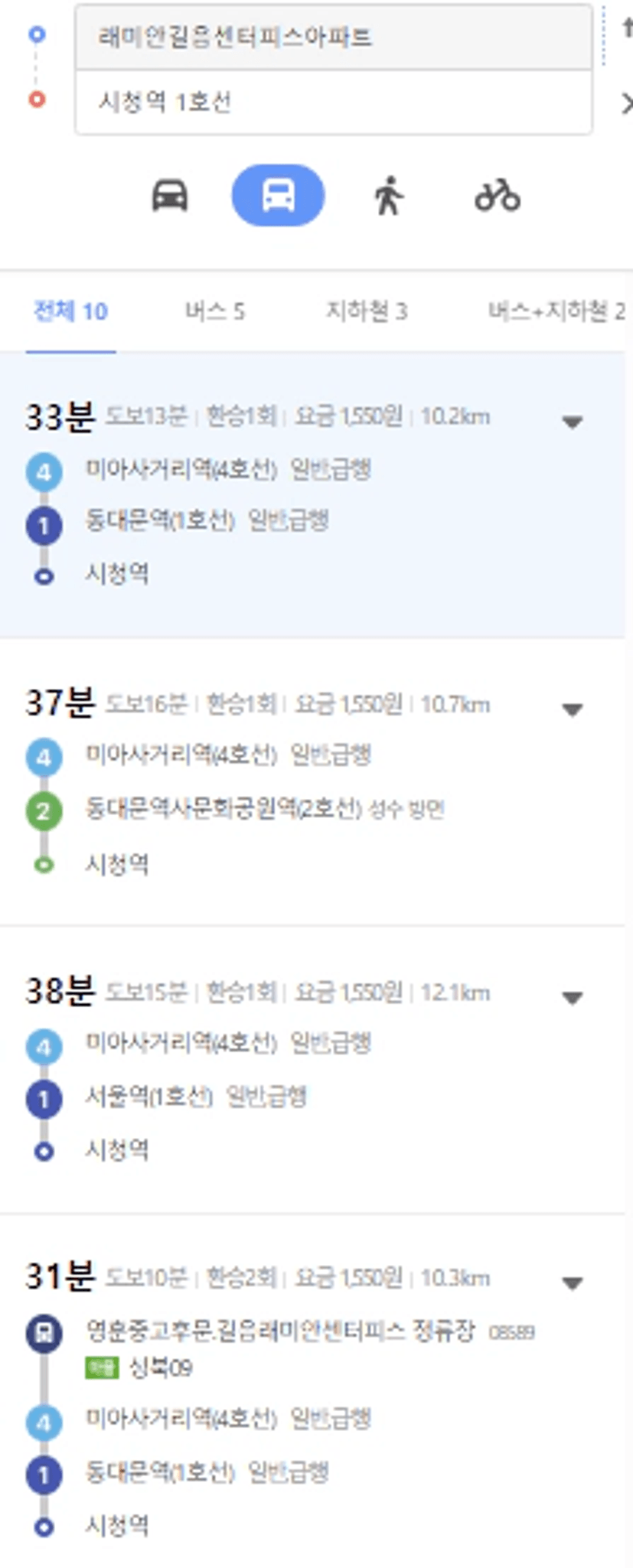
Task: Open the 37분 route via 동대문역사문화공원역
Action: 312,781
